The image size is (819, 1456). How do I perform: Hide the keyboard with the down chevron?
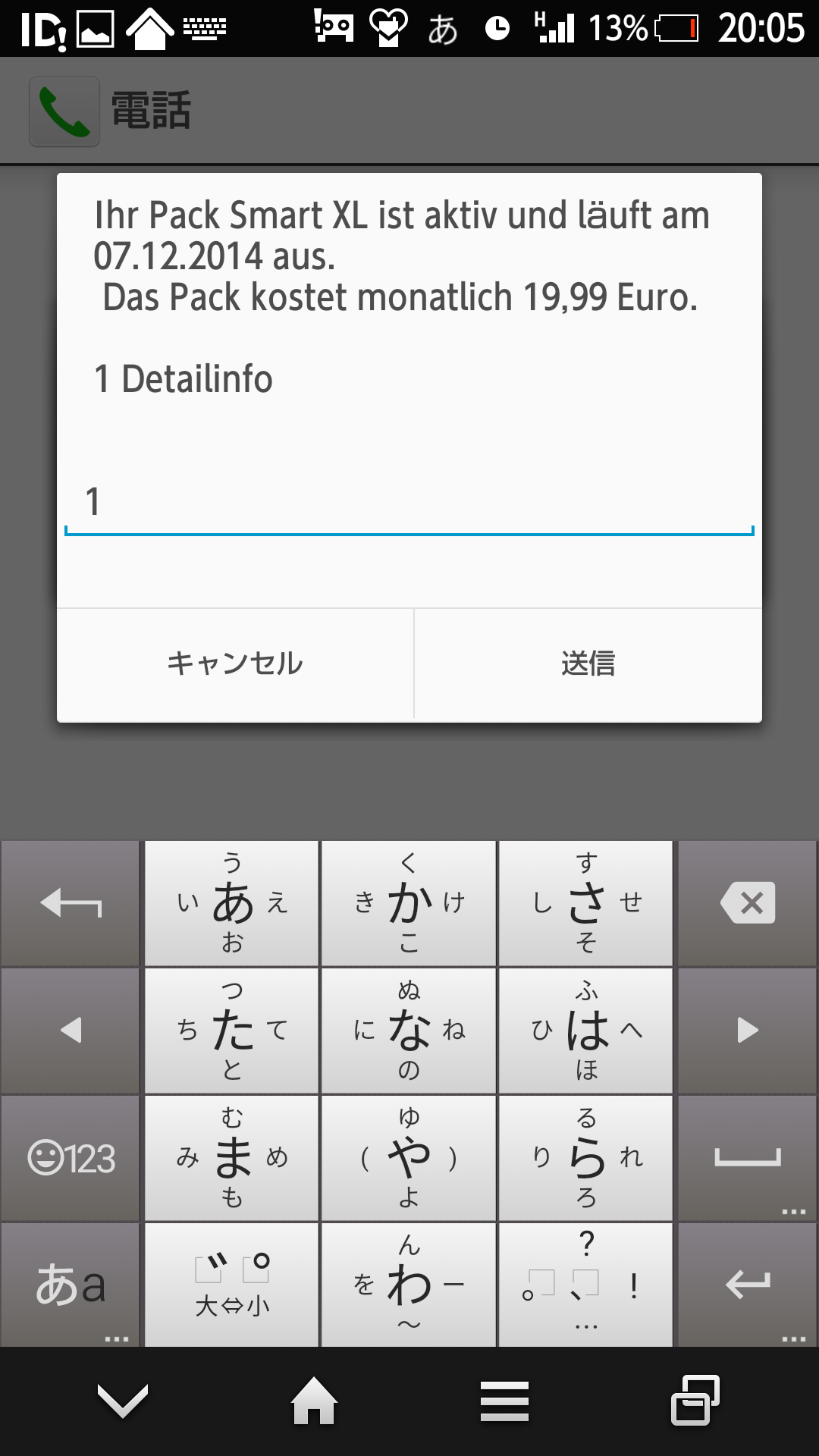click(123, 1400)
